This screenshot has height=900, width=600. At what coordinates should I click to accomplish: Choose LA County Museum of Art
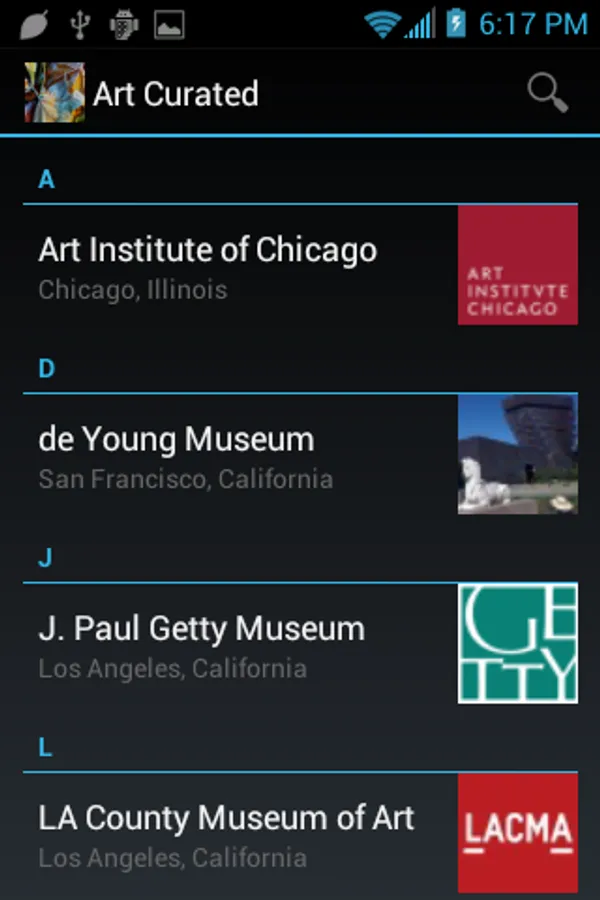click(x=240, y=833)
